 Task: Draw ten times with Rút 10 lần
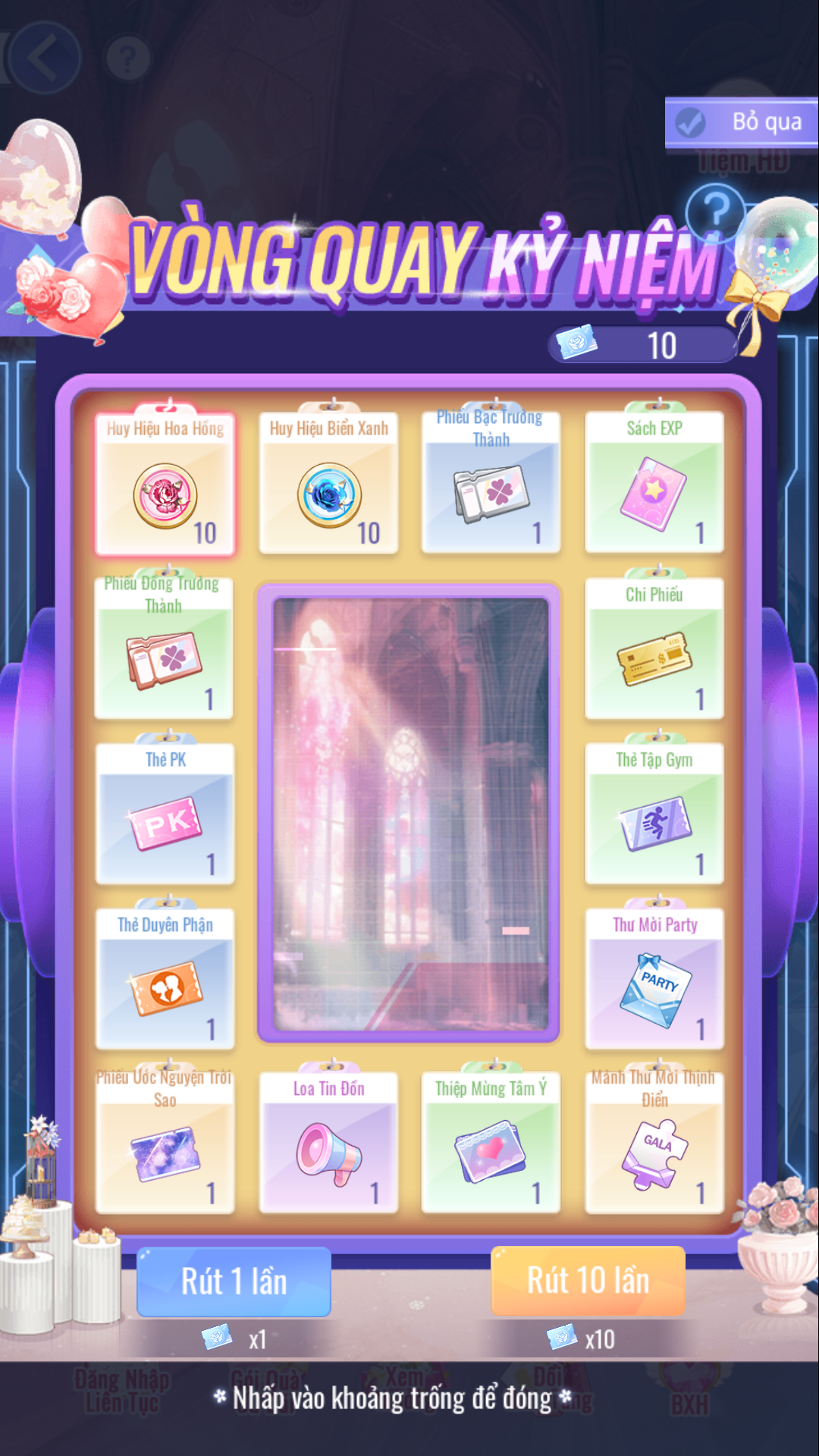pyautogui.click(x=588, y=1281)
